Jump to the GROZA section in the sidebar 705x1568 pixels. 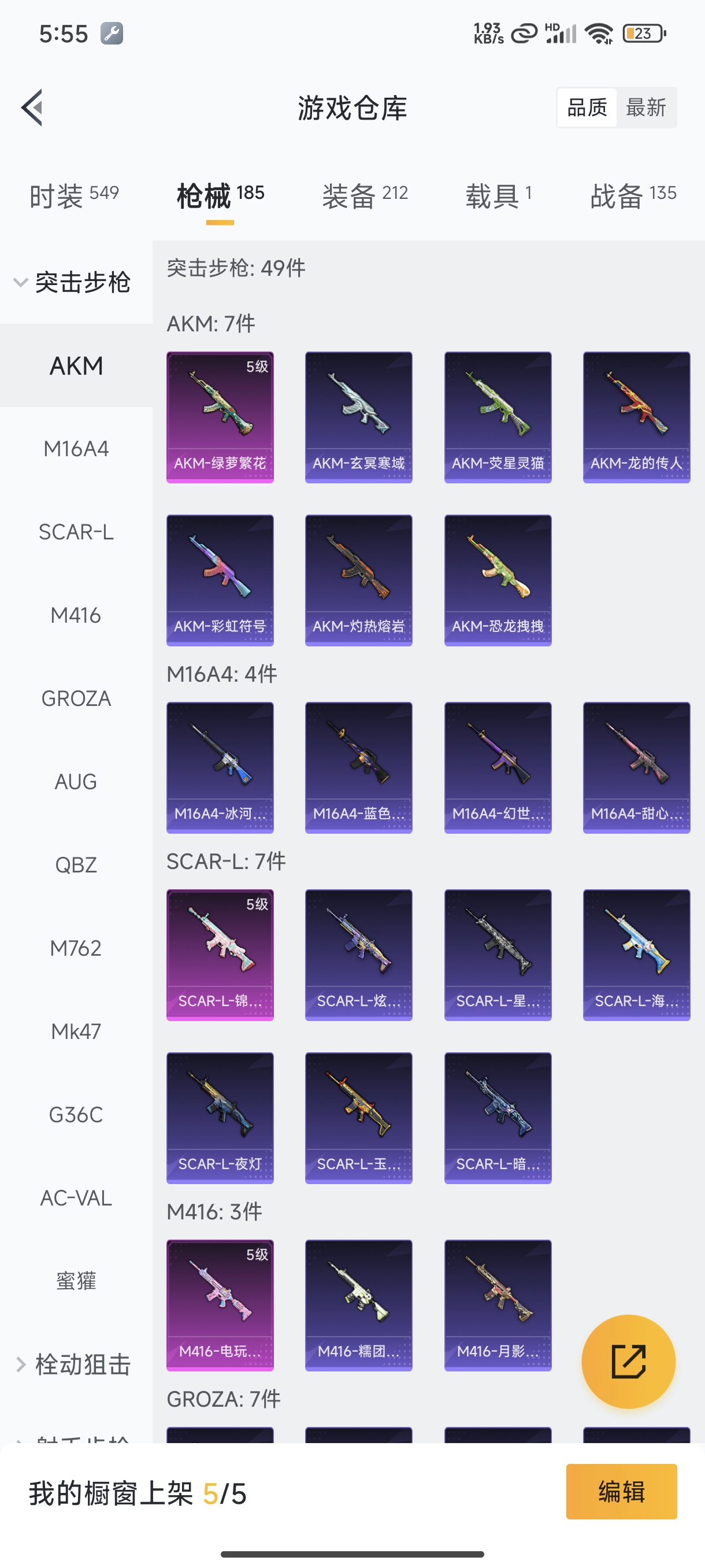[76, 699]
